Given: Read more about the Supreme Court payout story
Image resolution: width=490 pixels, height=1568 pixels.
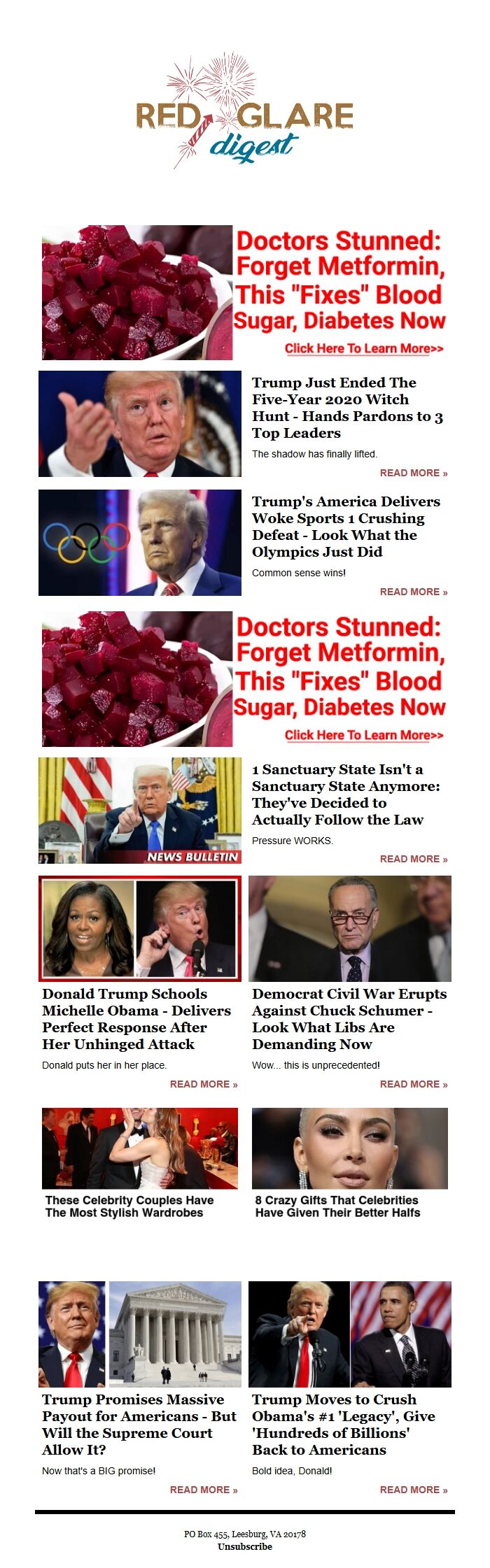Looking at the screenshot, I should (x=203, y=1490).
